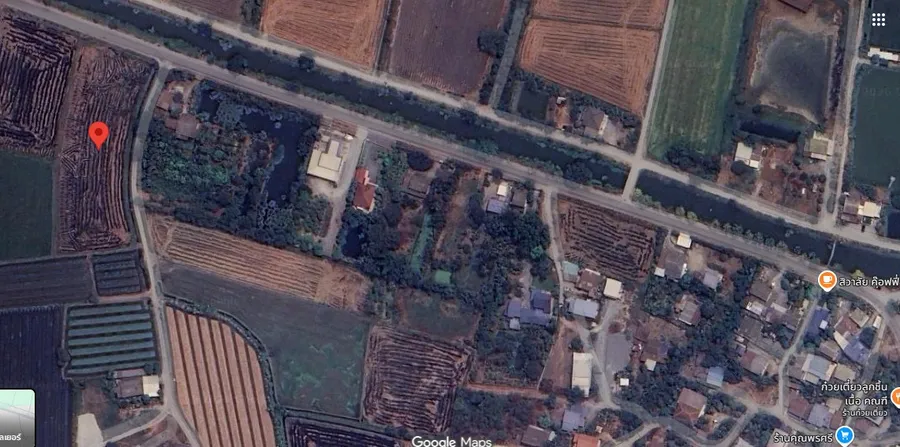Open the สิวาลัย ค๊อฟฟี่ coffee shop marker
Viewport: 900px width, 447px height.
coord(827,280)
